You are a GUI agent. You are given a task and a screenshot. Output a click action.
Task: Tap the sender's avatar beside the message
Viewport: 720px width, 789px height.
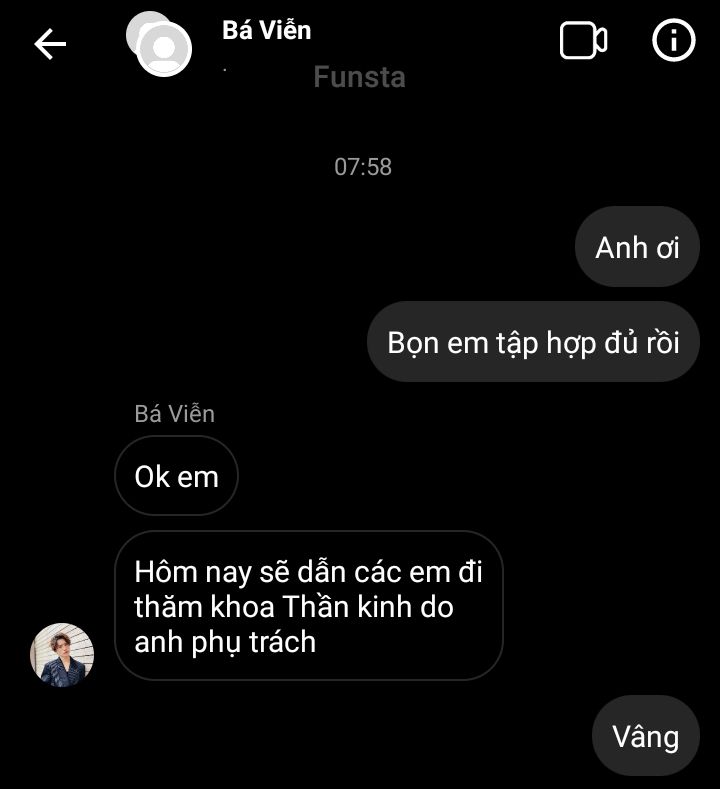click(x=62, y=655)
